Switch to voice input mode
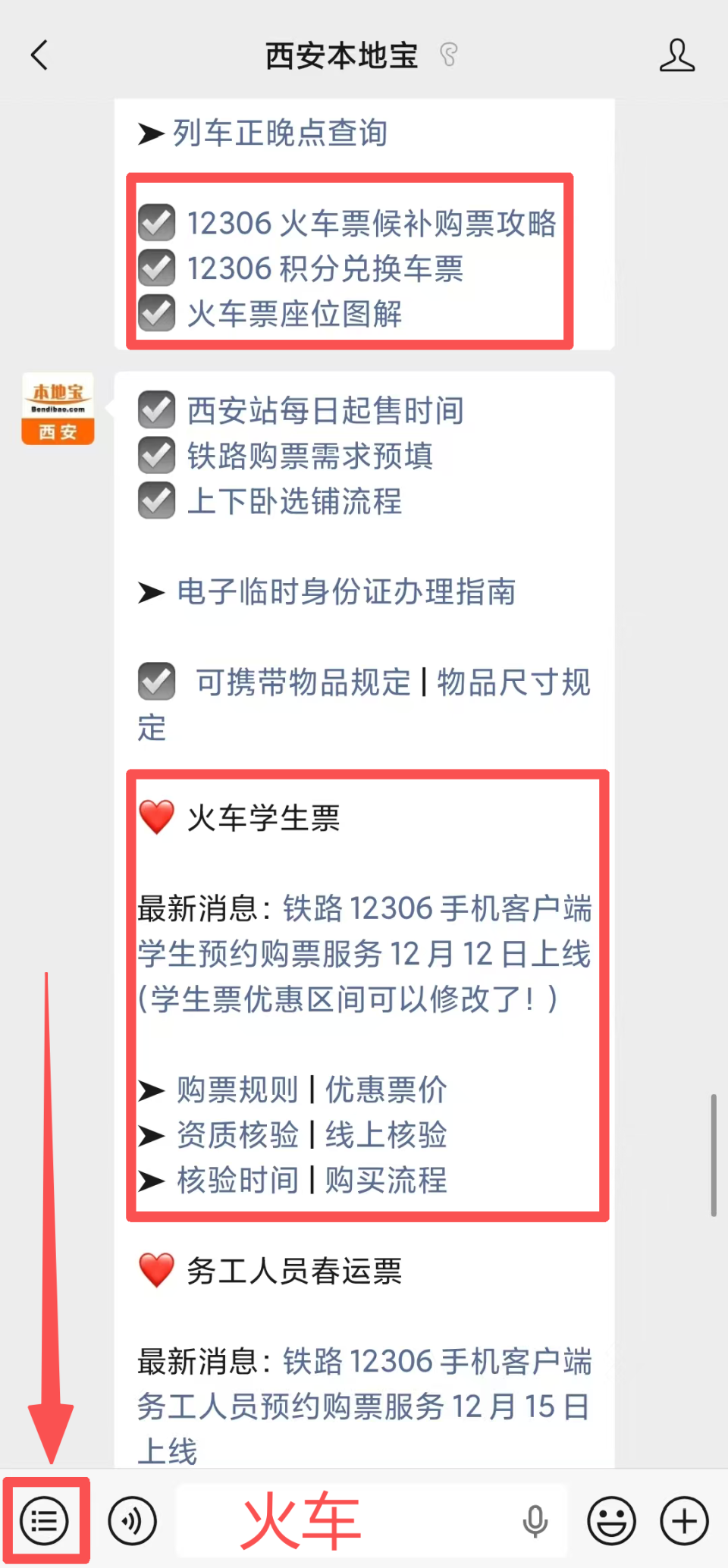This screenshot has height=1568, width=728. click(133, 1521)
